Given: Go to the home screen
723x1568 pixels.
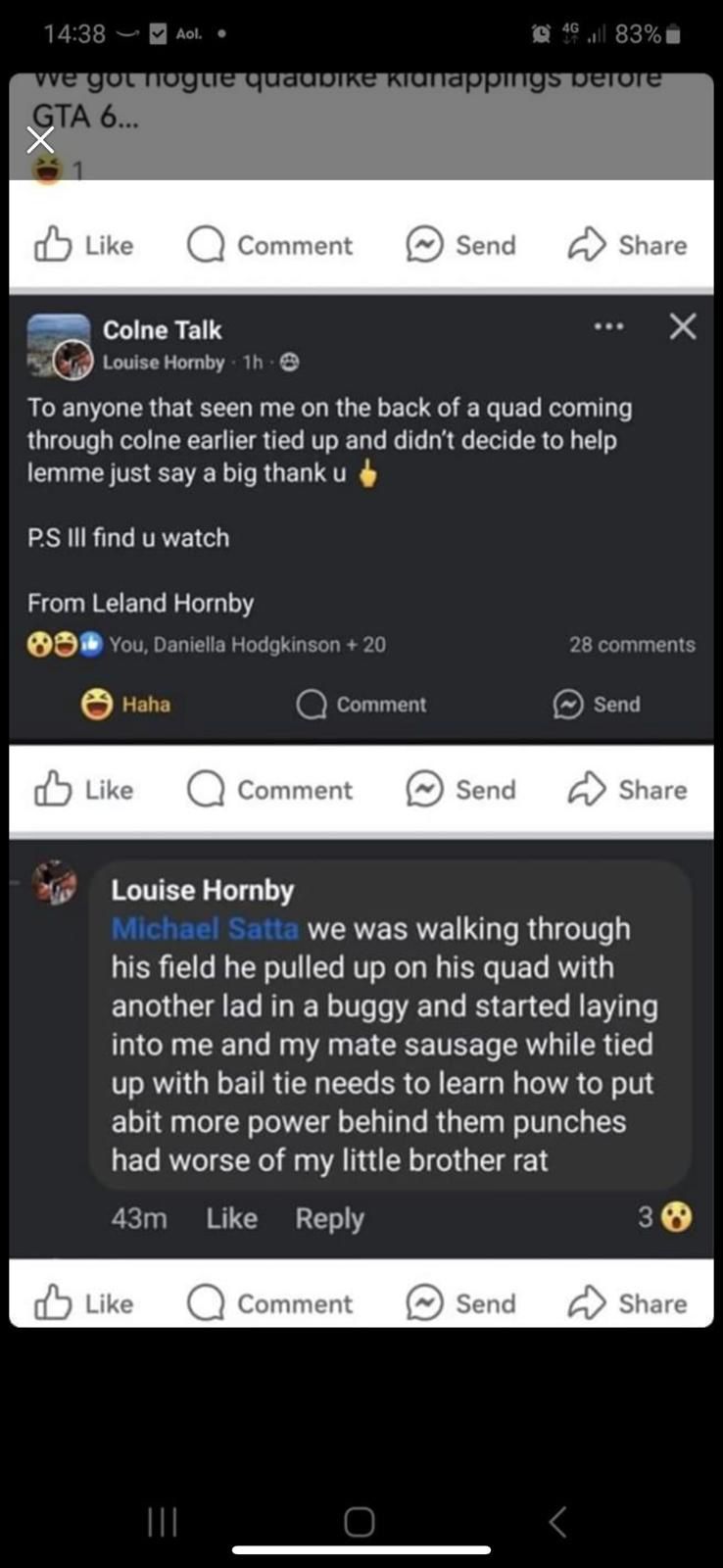Looking at the screenshot, I should (x=360, y=1521).
